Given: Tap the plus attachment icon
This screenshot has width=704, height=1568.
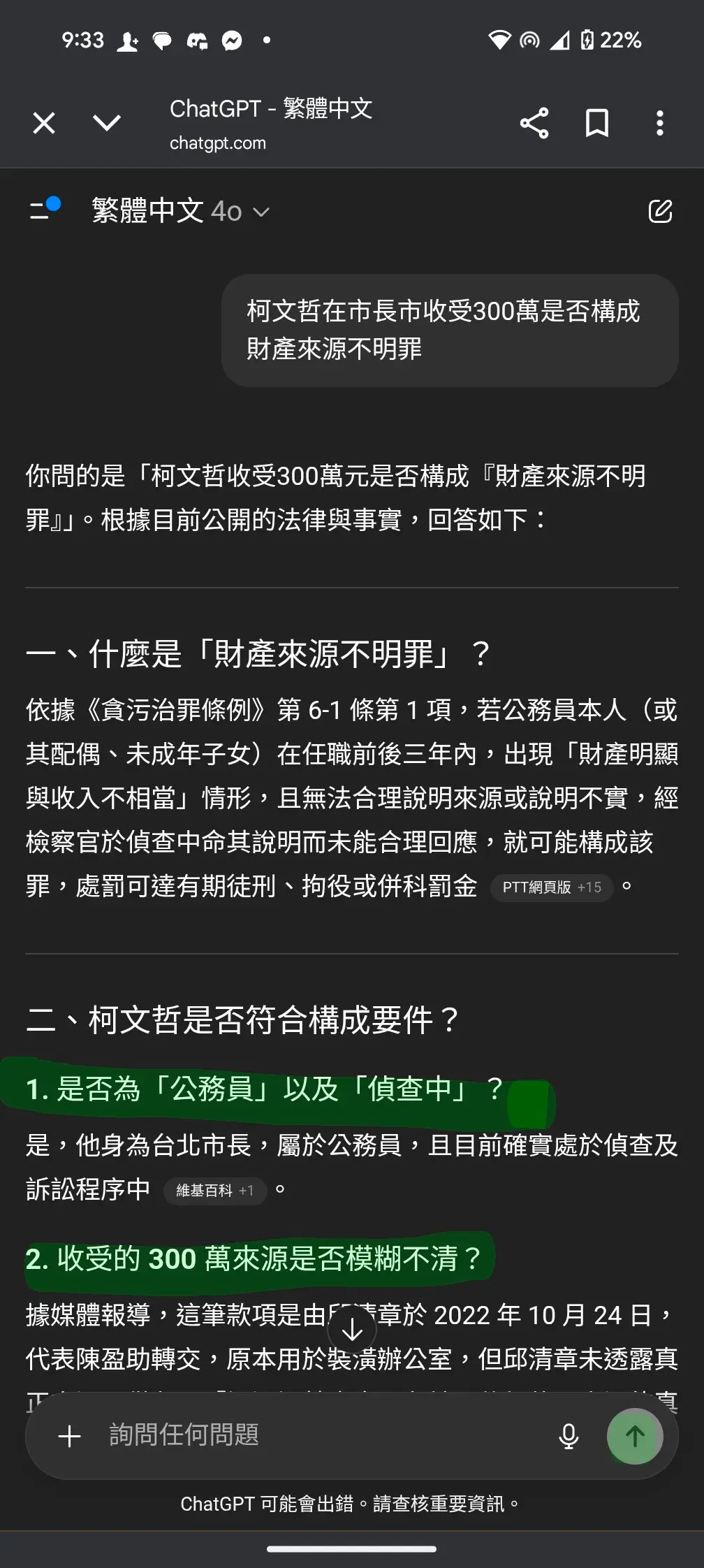Looking at the screenshot, I should coord(68,1437).
